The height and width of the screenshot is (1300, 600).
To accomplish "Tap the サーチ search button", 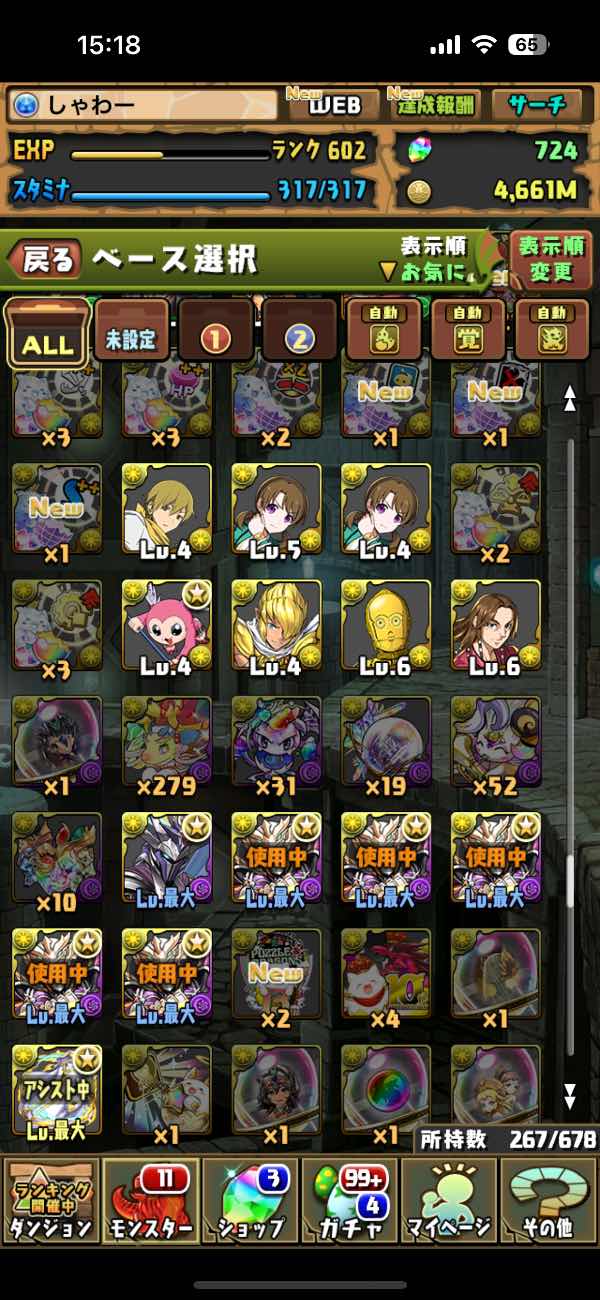I will (536, 105).
